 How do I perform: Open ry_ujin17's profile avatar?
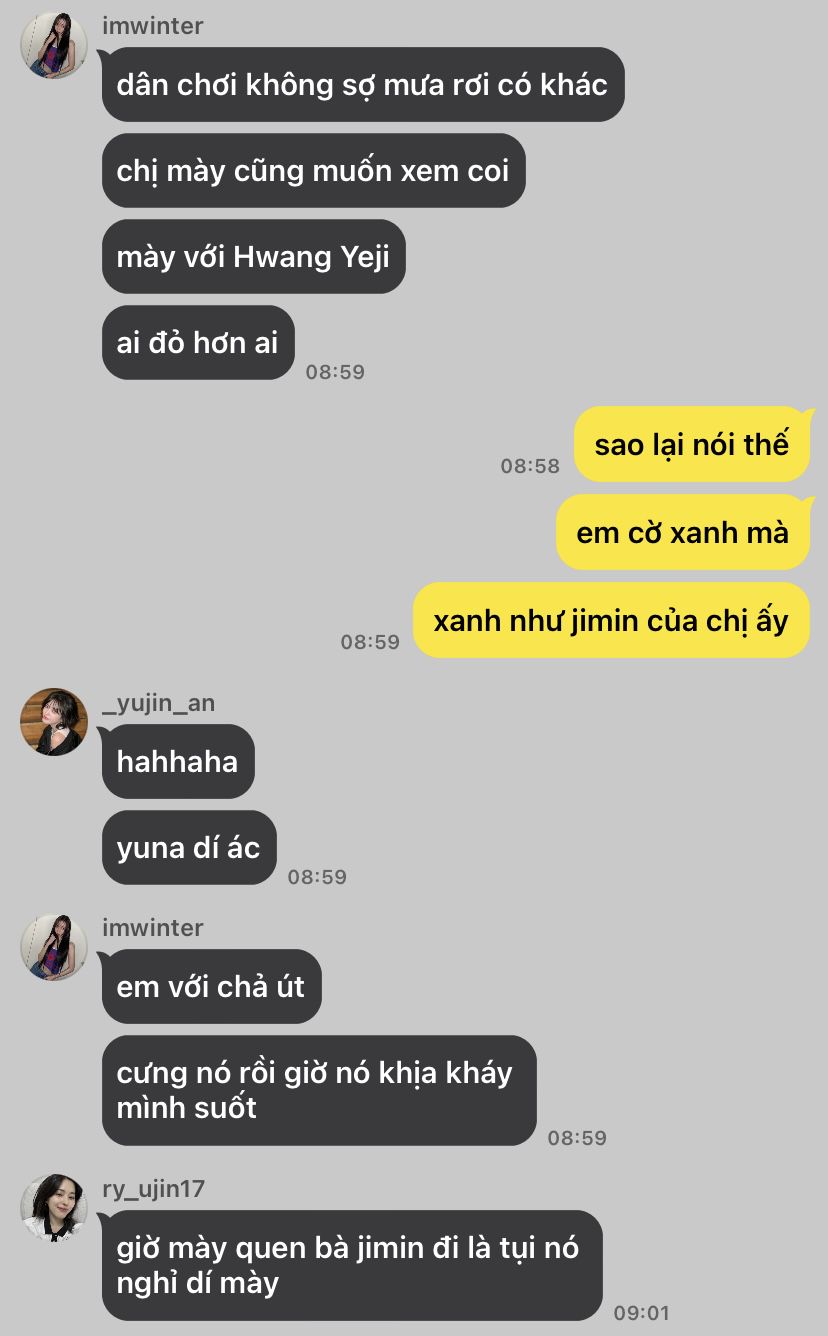coord(54,1208)
